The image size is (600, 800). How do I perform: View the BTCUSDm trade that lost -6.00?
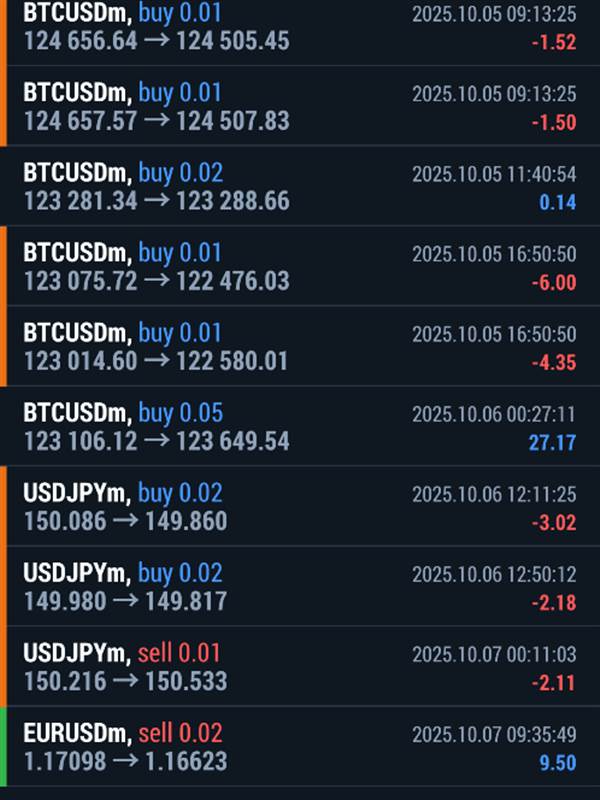click(300, 267)
